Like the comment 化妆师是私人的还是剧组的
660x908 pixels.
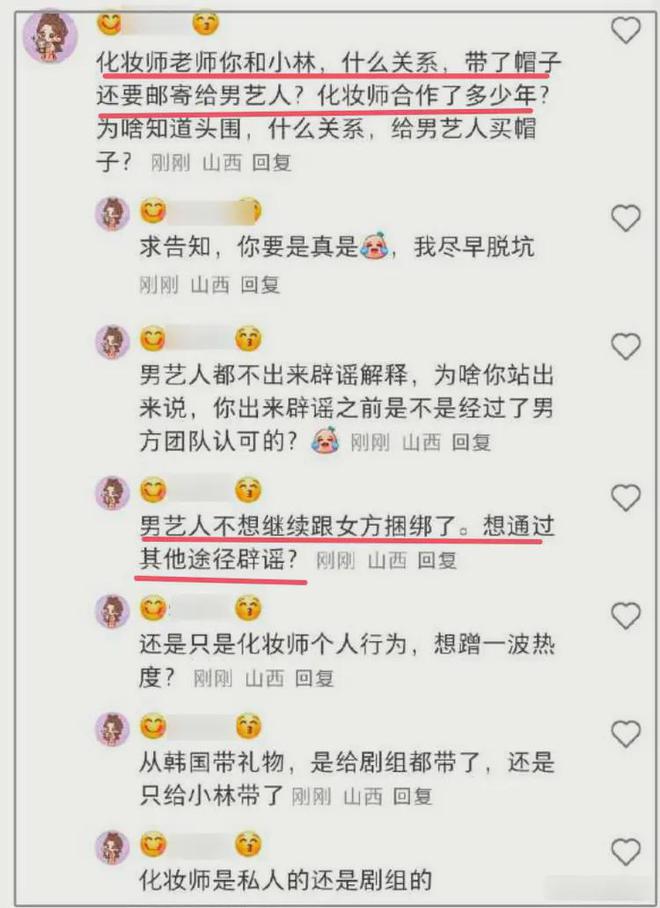point(625,852)
